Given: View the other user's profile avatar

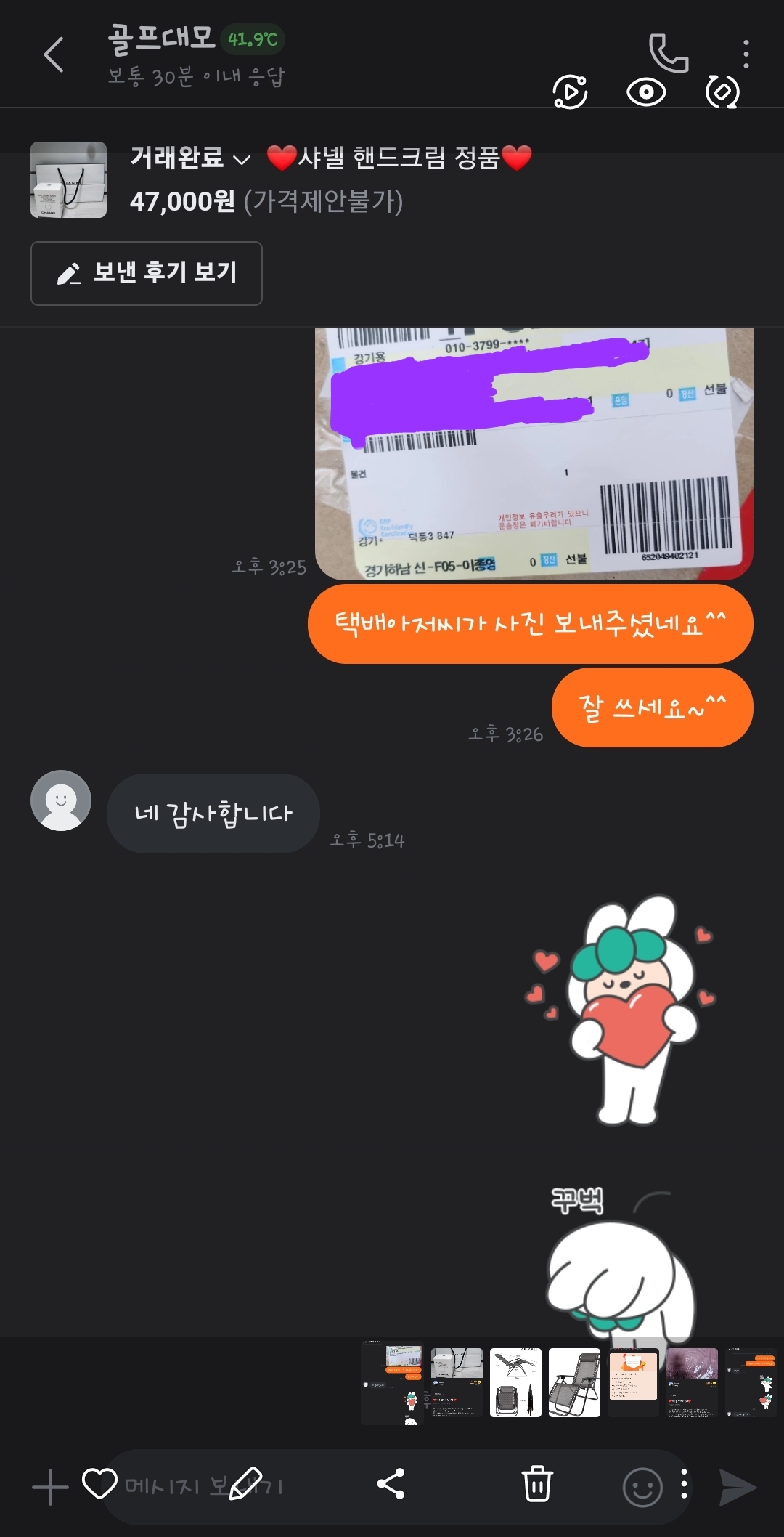Looking at the screenshot, I should [x=61, y=800].
